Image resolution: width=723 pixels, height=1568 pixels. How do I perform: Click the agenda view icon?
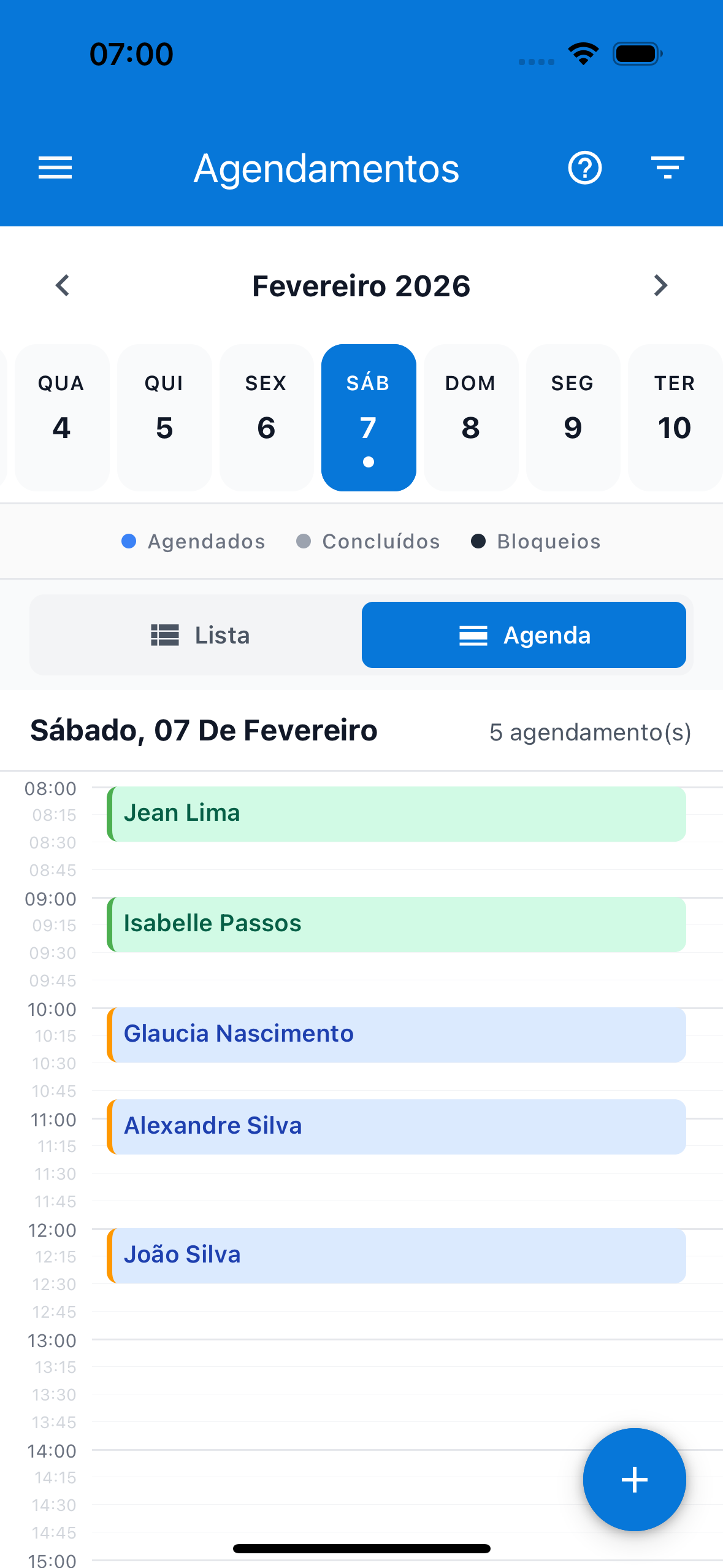473,635
